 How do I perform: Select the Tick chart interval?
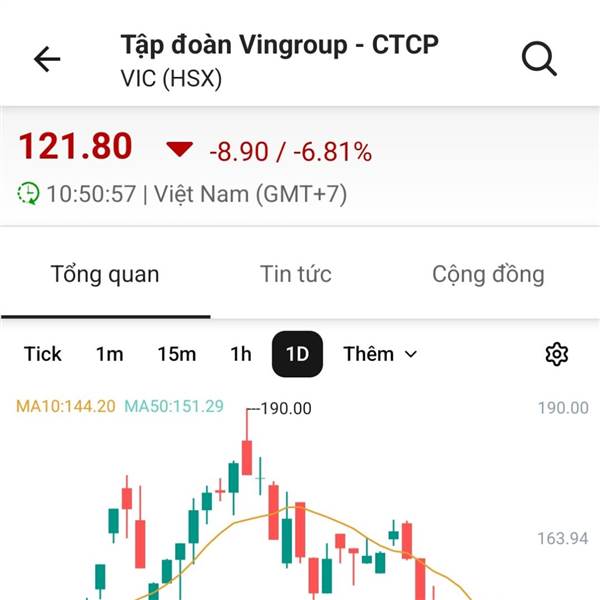coord(43,354)
